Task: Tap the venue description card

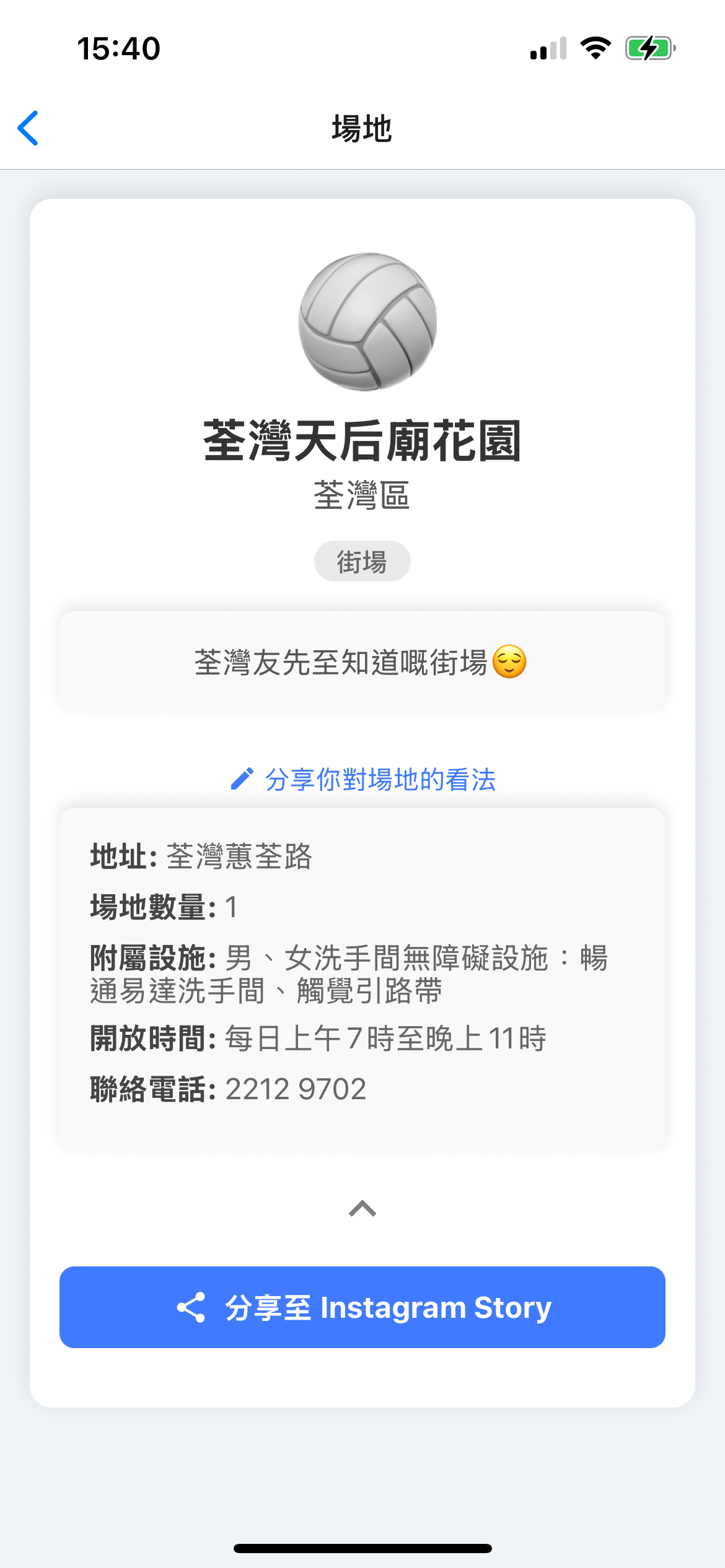Action: coord(362,660)
